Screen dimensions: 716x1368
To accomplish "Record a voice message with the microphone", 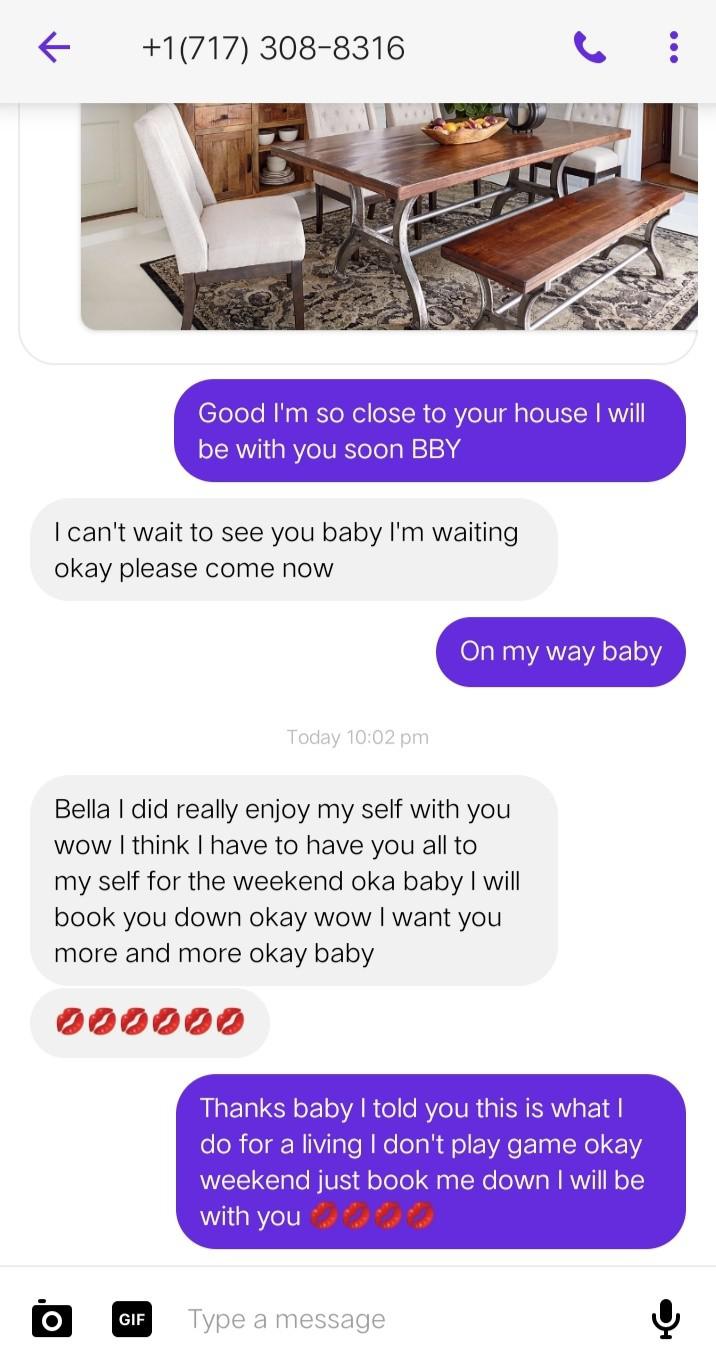I will pos(665,1318).
